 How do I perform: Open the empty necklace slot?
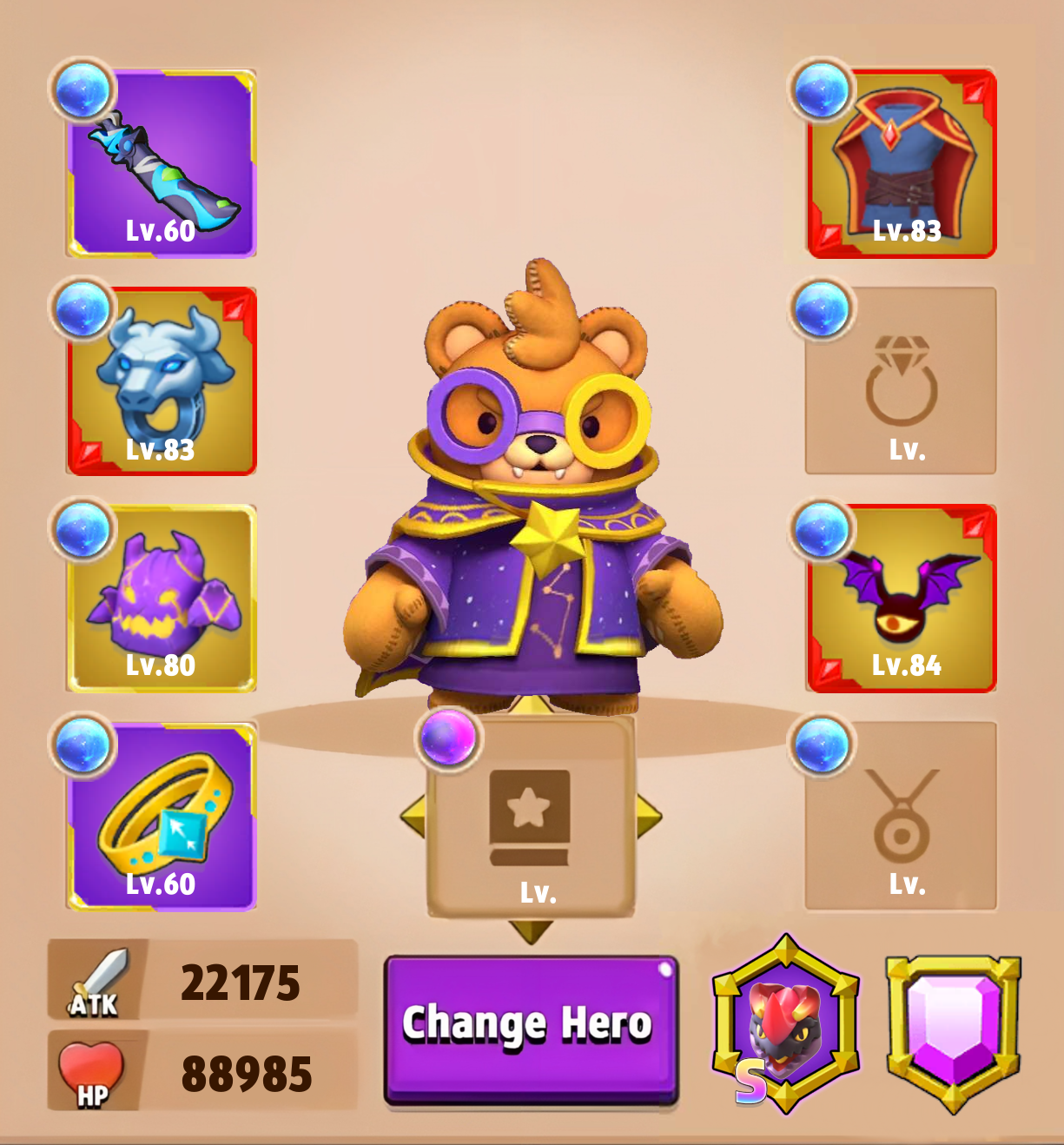(x=901, y=816)
